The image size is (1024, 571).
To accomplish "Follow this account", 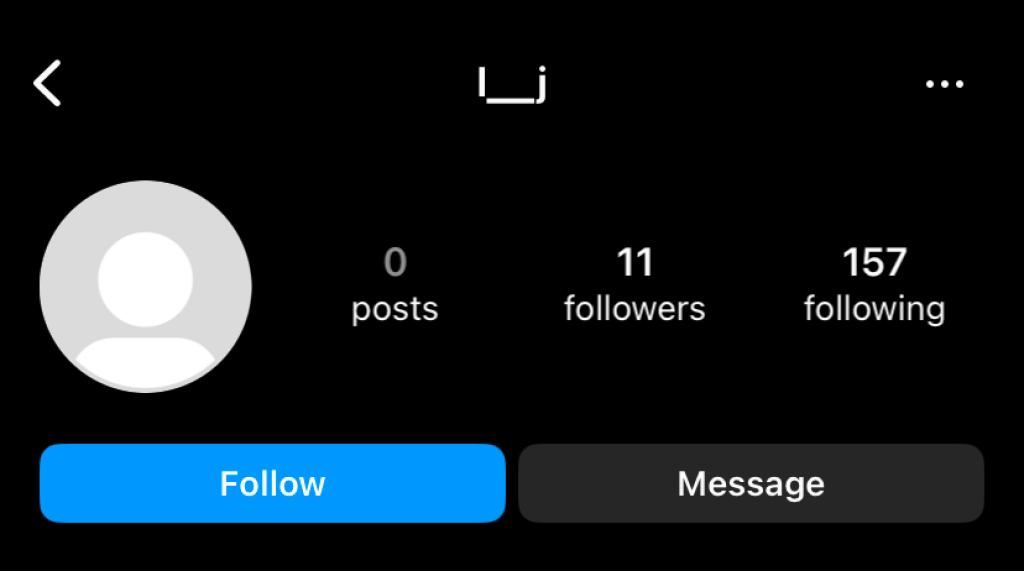I will pos(272,484).
